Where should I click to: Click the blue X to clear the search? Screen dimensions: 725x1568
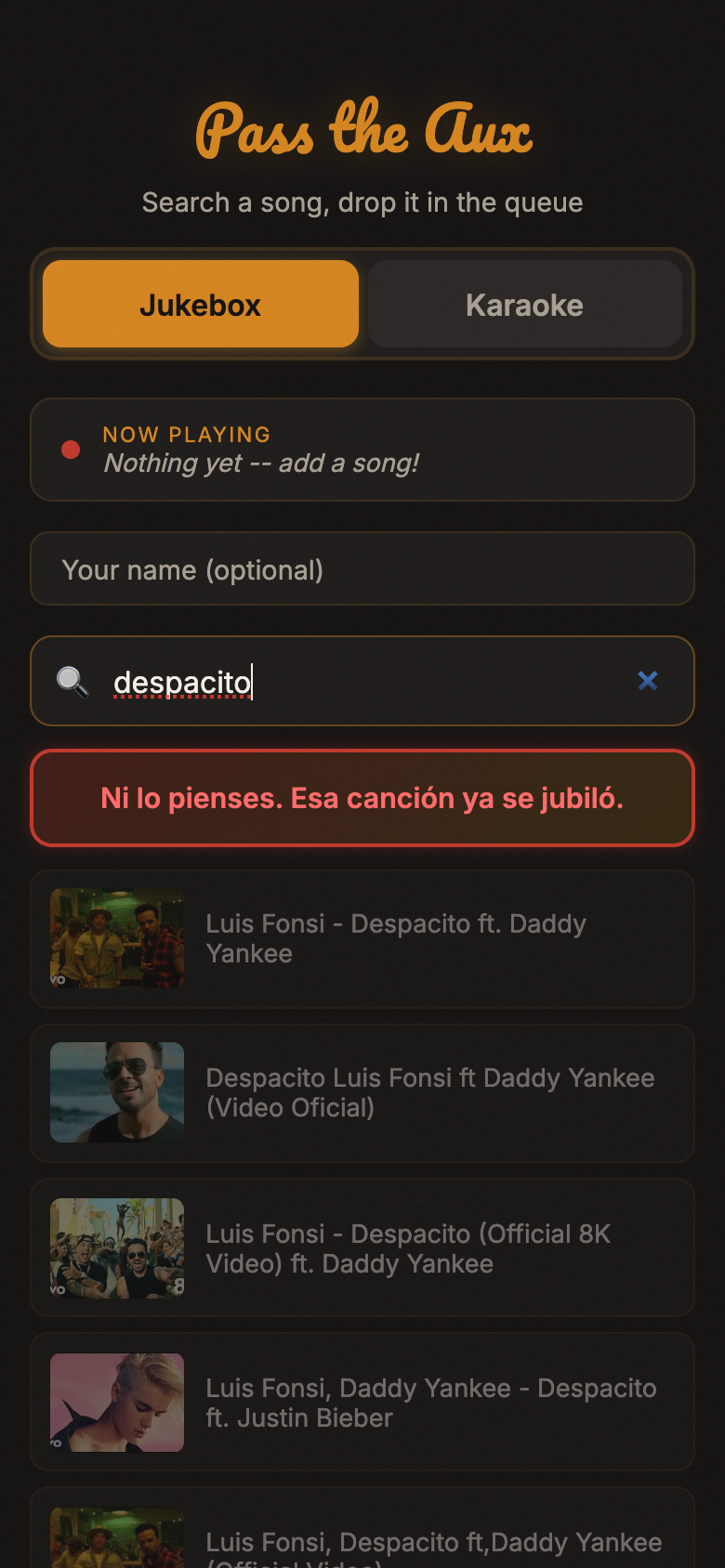pos(648,681)
